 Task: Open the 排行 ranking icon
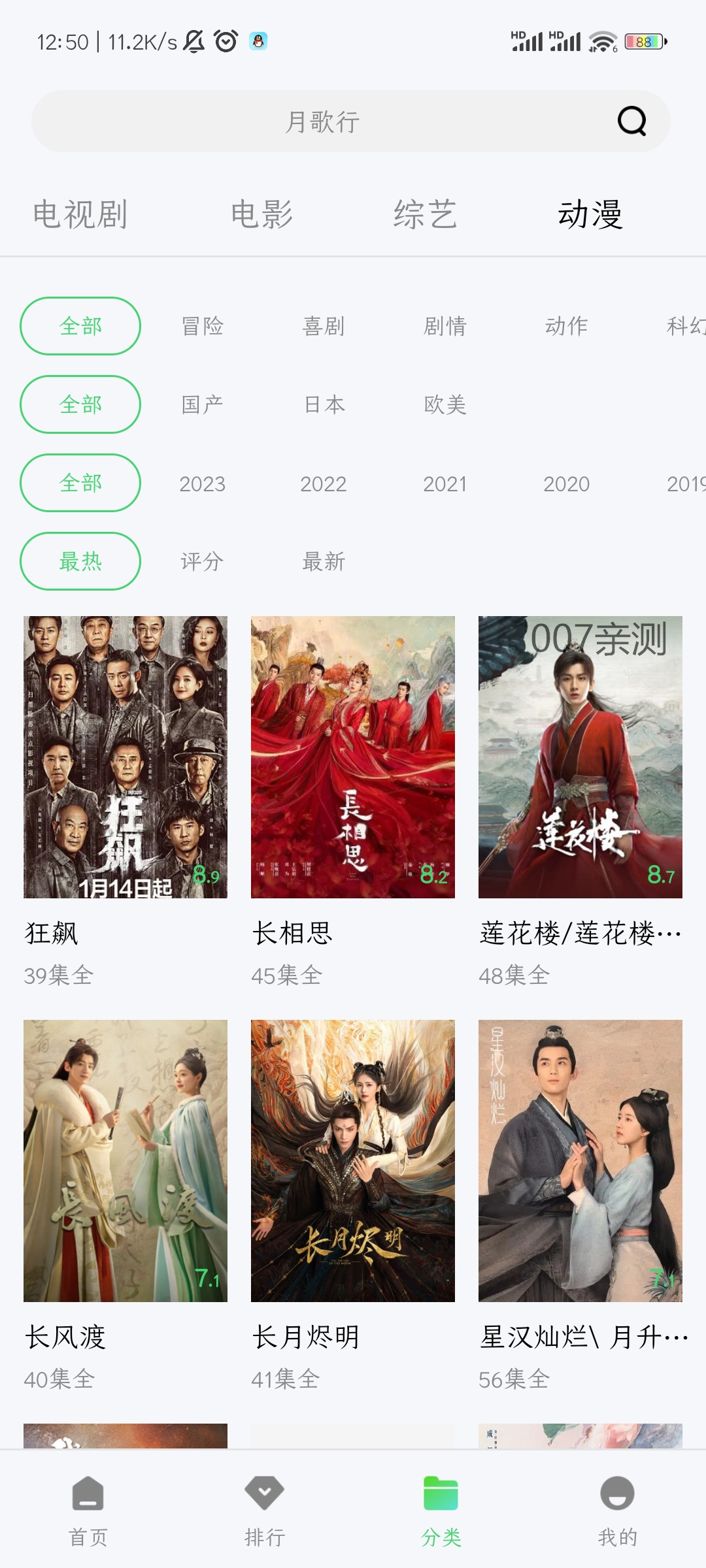tap(264, 1496)
